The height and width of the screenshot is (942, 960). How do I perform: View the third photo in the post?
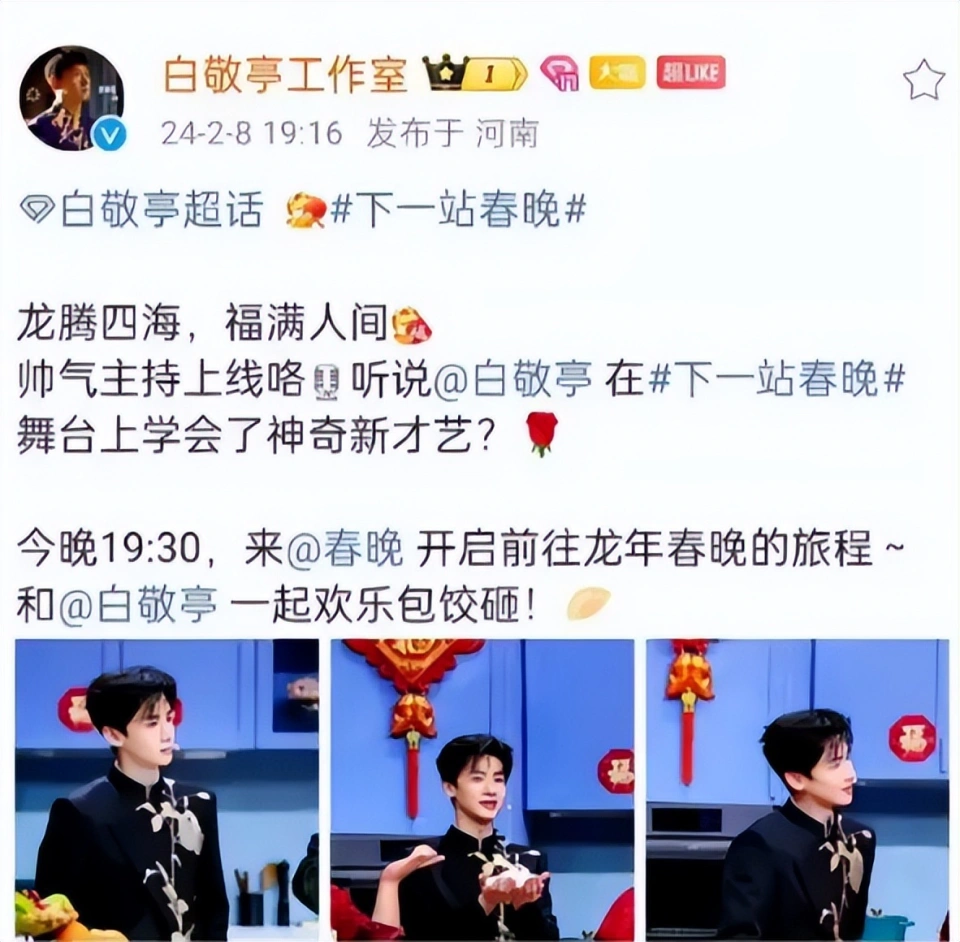(797, 790)
